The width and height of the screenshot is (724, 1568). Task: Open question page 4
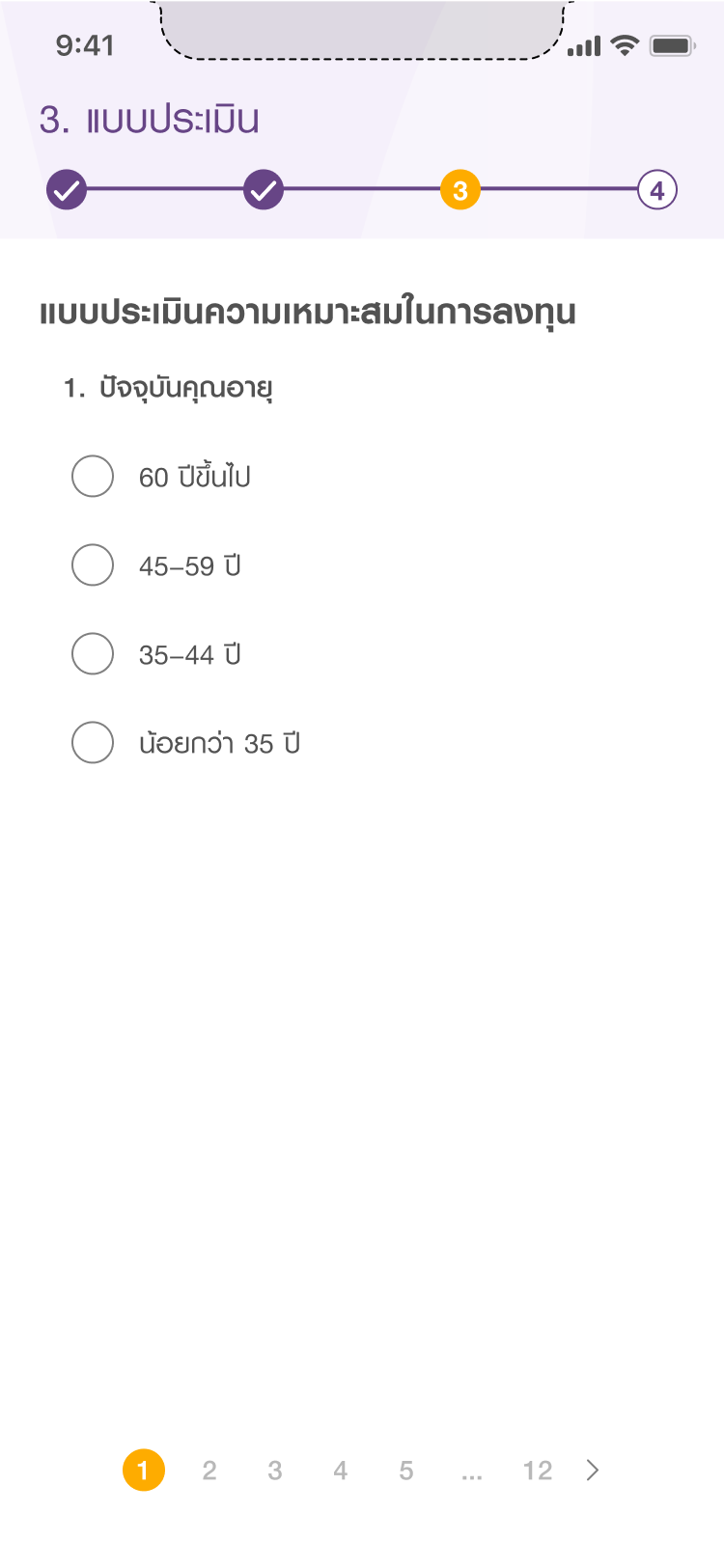click(341, 1471)
